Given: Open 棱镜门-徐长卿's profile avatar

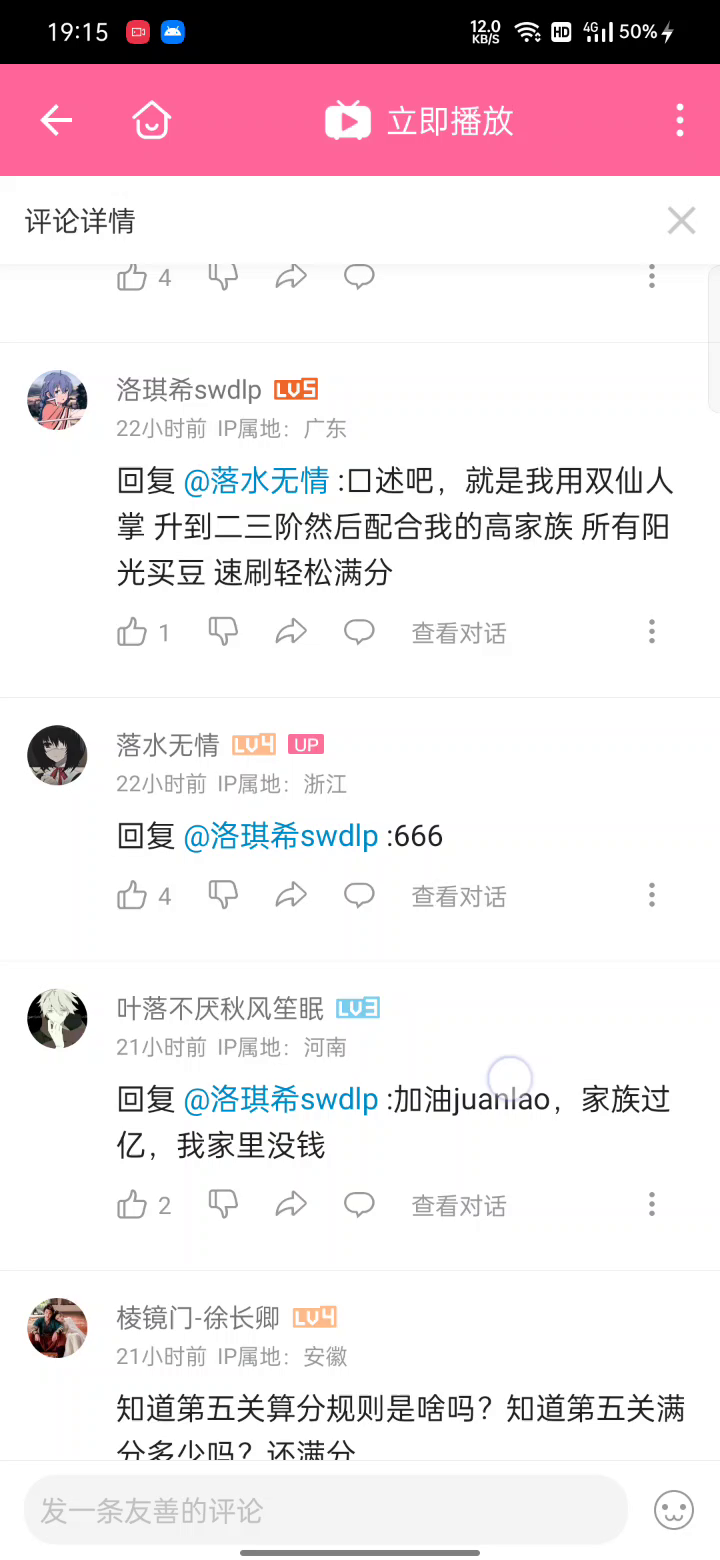Looking at the screenshot, I should coord(57,1328).
